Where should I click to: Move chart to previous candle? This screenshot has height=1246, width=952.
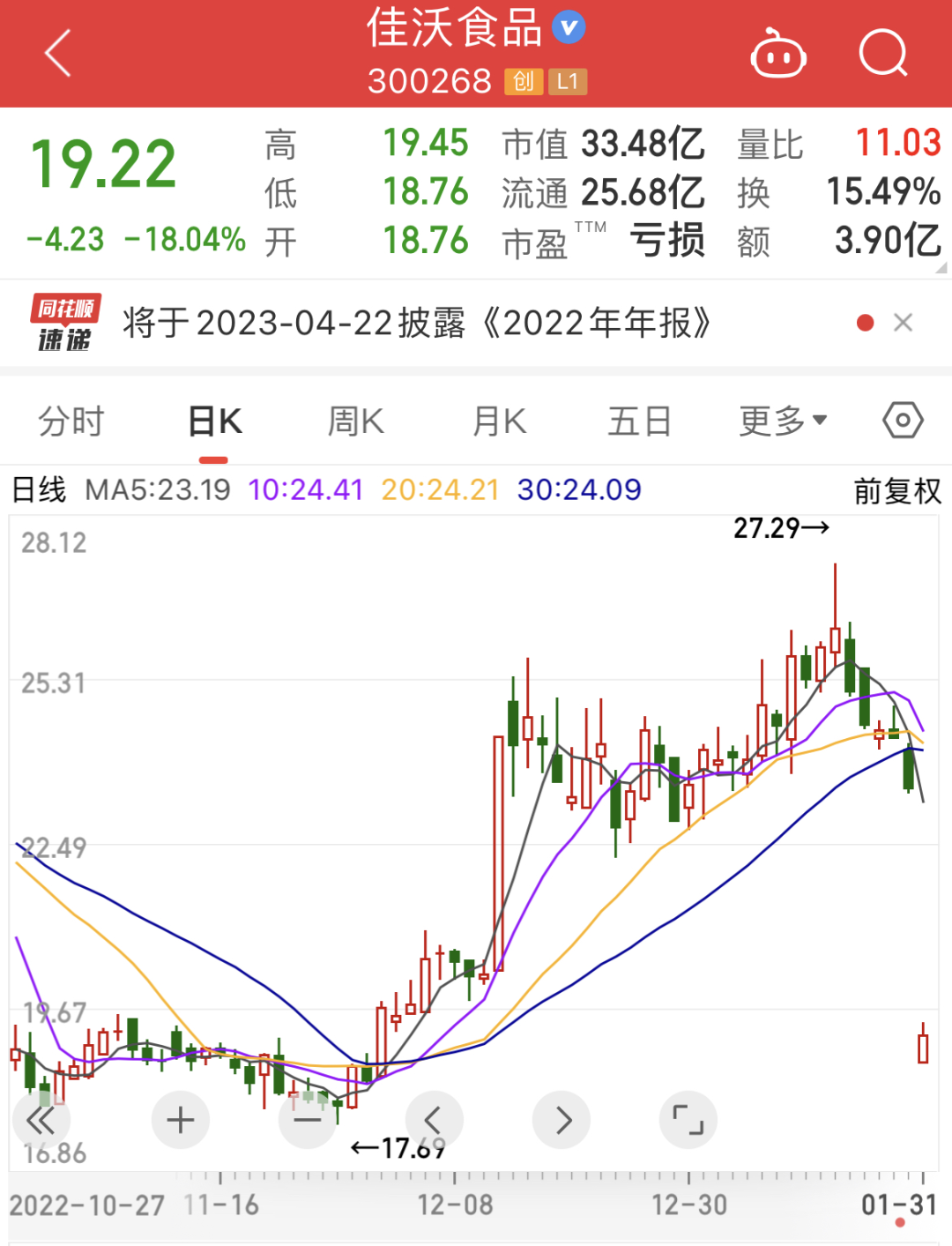(434, 1120)
